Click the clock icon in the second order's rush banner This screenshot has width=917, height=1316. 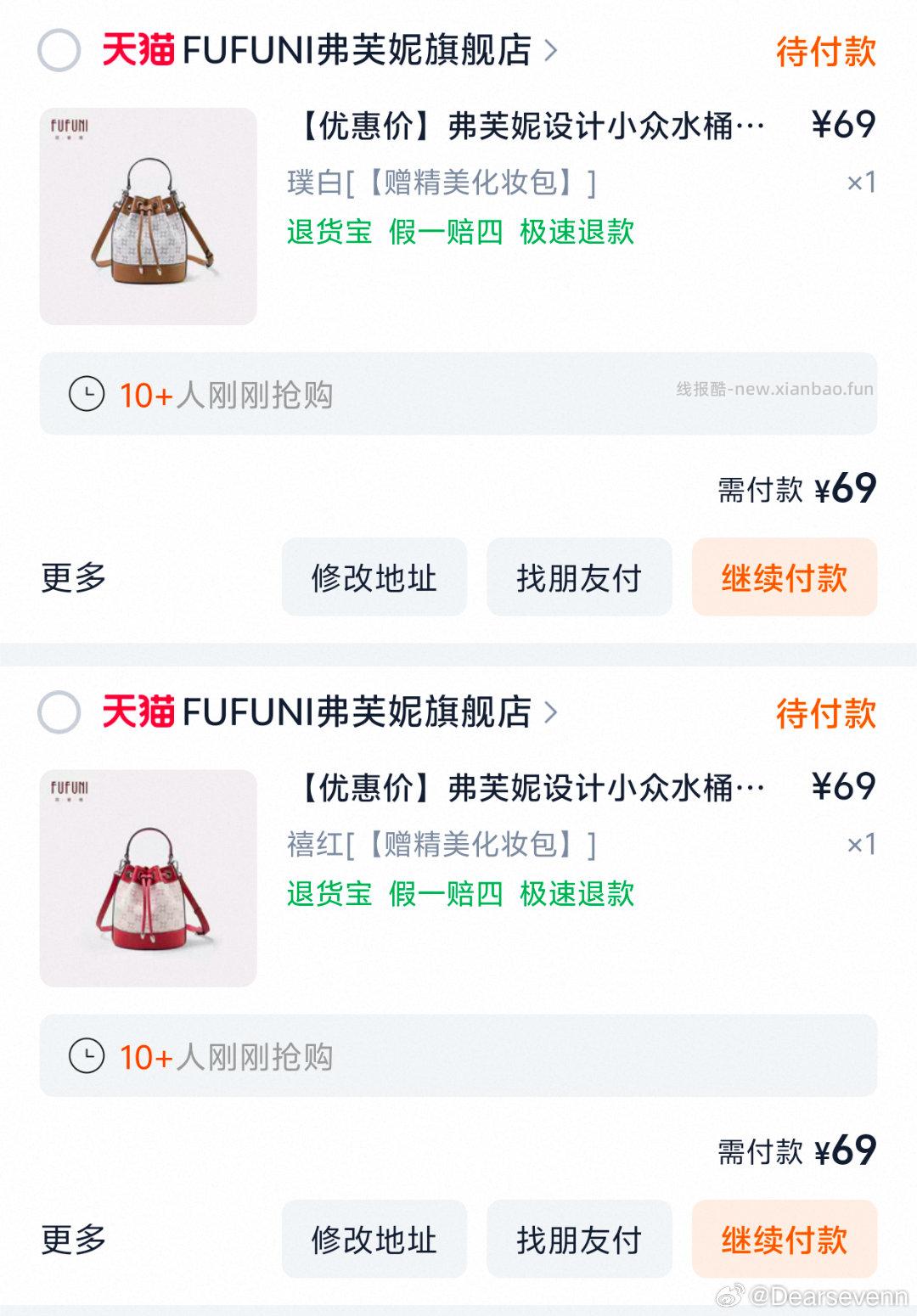(x=87, y=1056)
